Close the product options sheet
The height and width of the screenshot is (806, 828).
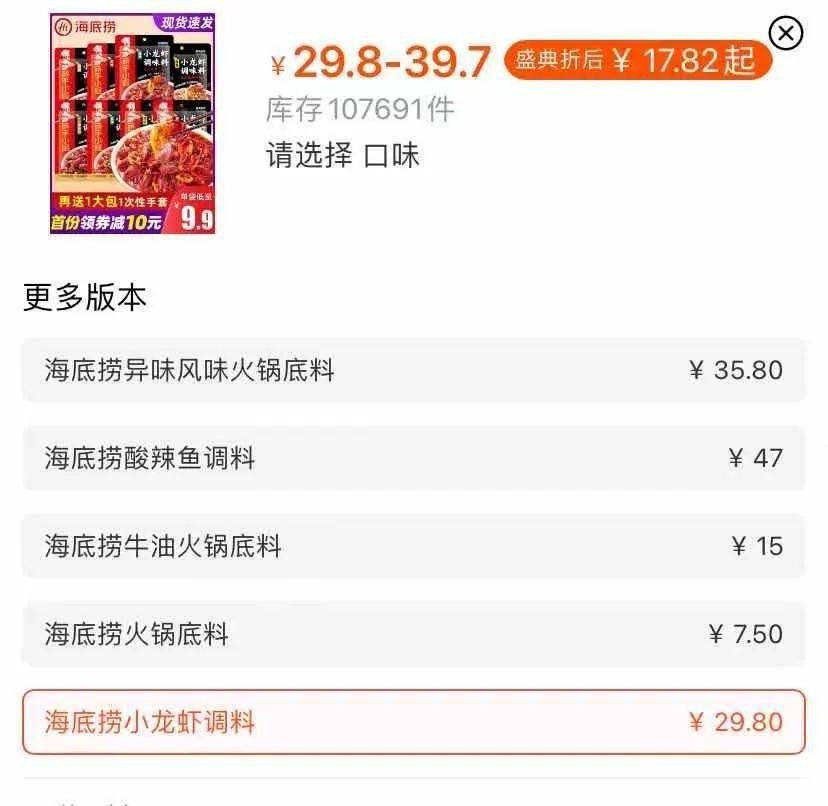786,33
